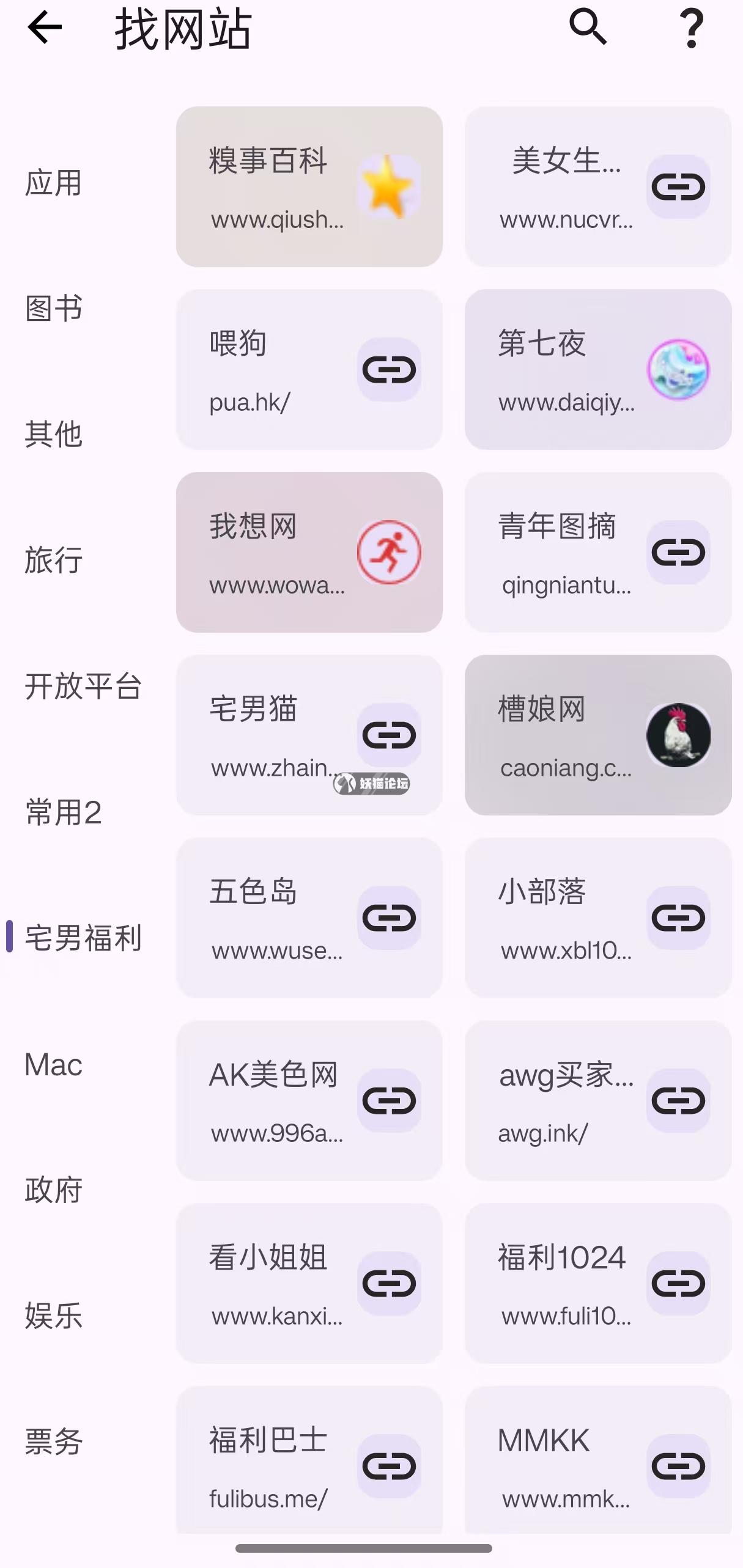
Task: Switch to the 旅行 category
Action: coord(54,560)
